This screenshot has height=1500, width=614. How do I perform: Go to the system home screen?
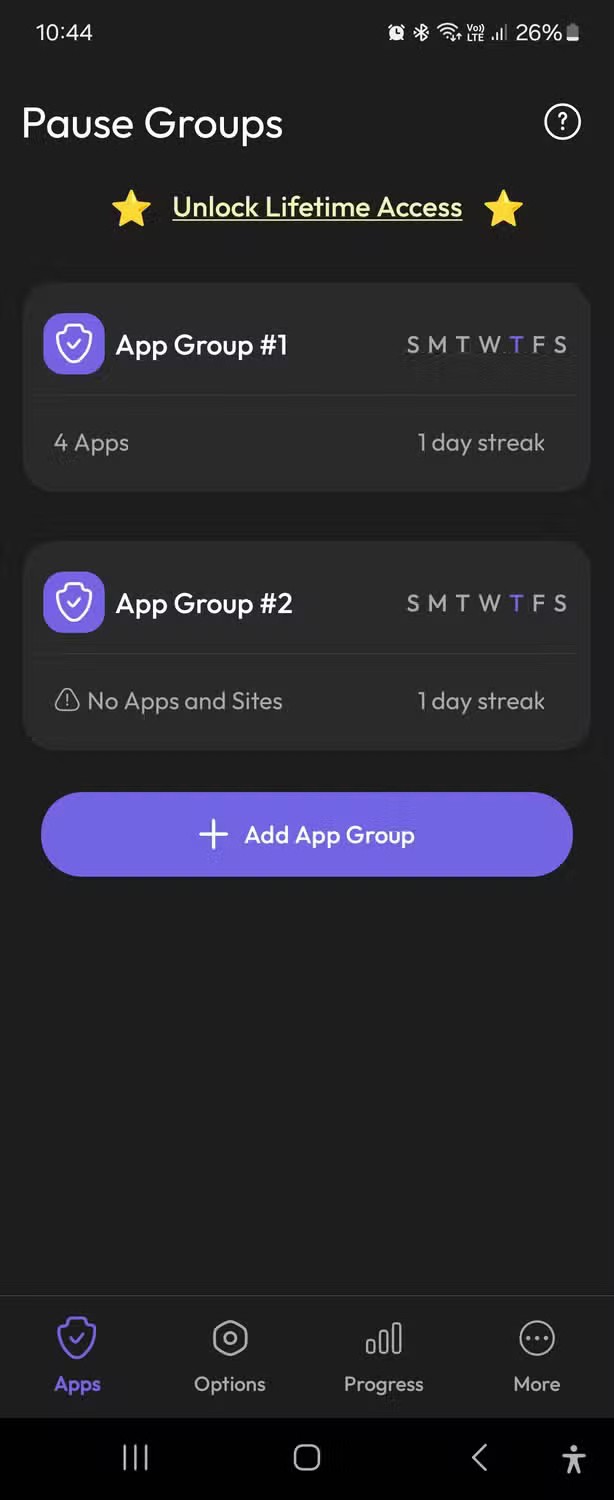coord(307,1458)
